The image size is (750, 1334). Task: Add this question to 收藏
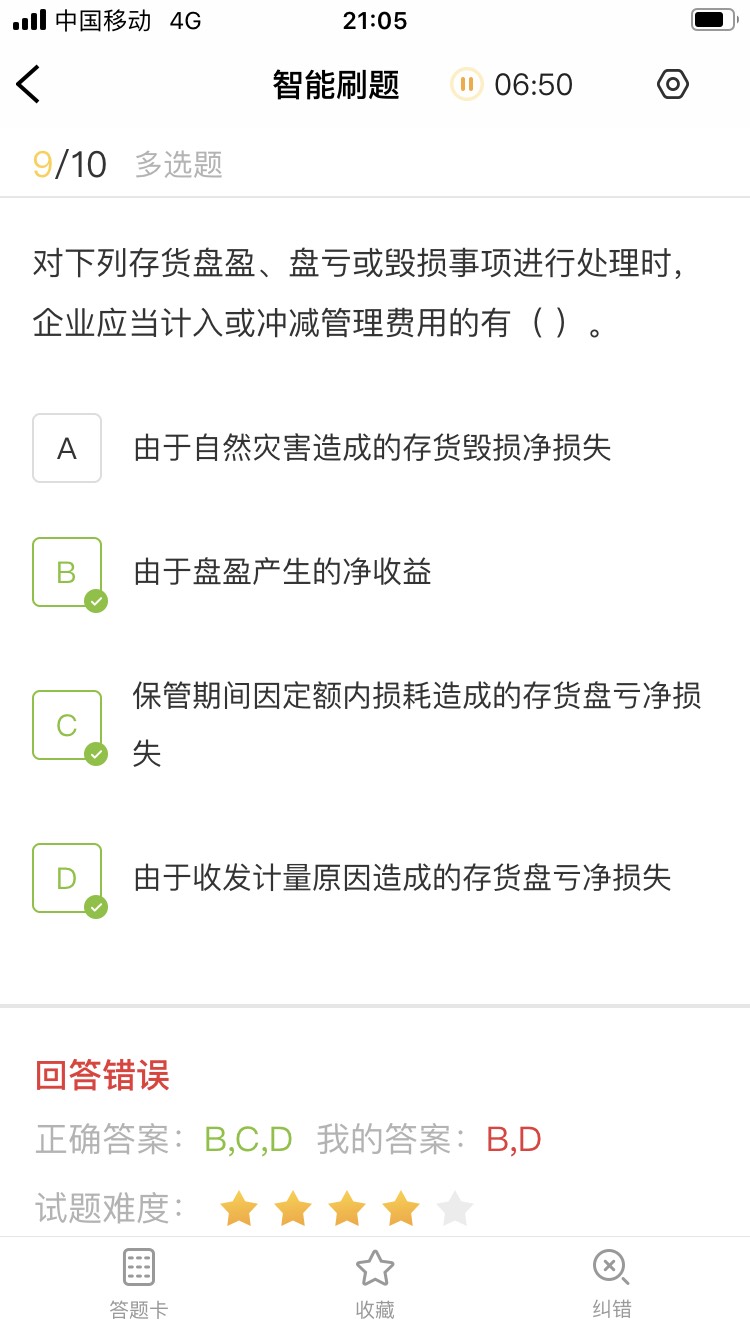click(375, 1283)
